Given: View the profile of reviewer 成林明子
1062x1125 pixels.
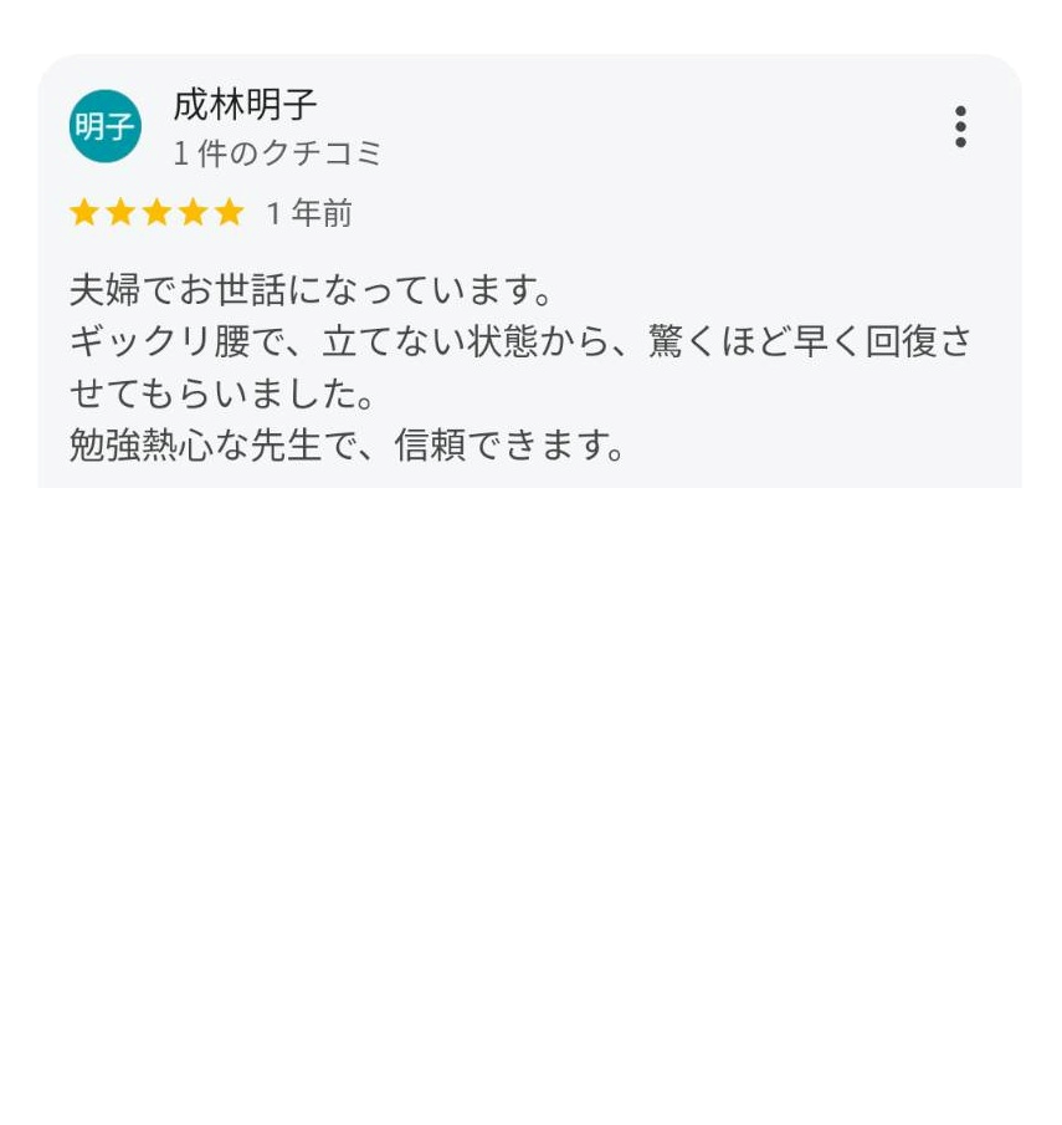Looking at the screenshot, I should [x=245, y=104].
